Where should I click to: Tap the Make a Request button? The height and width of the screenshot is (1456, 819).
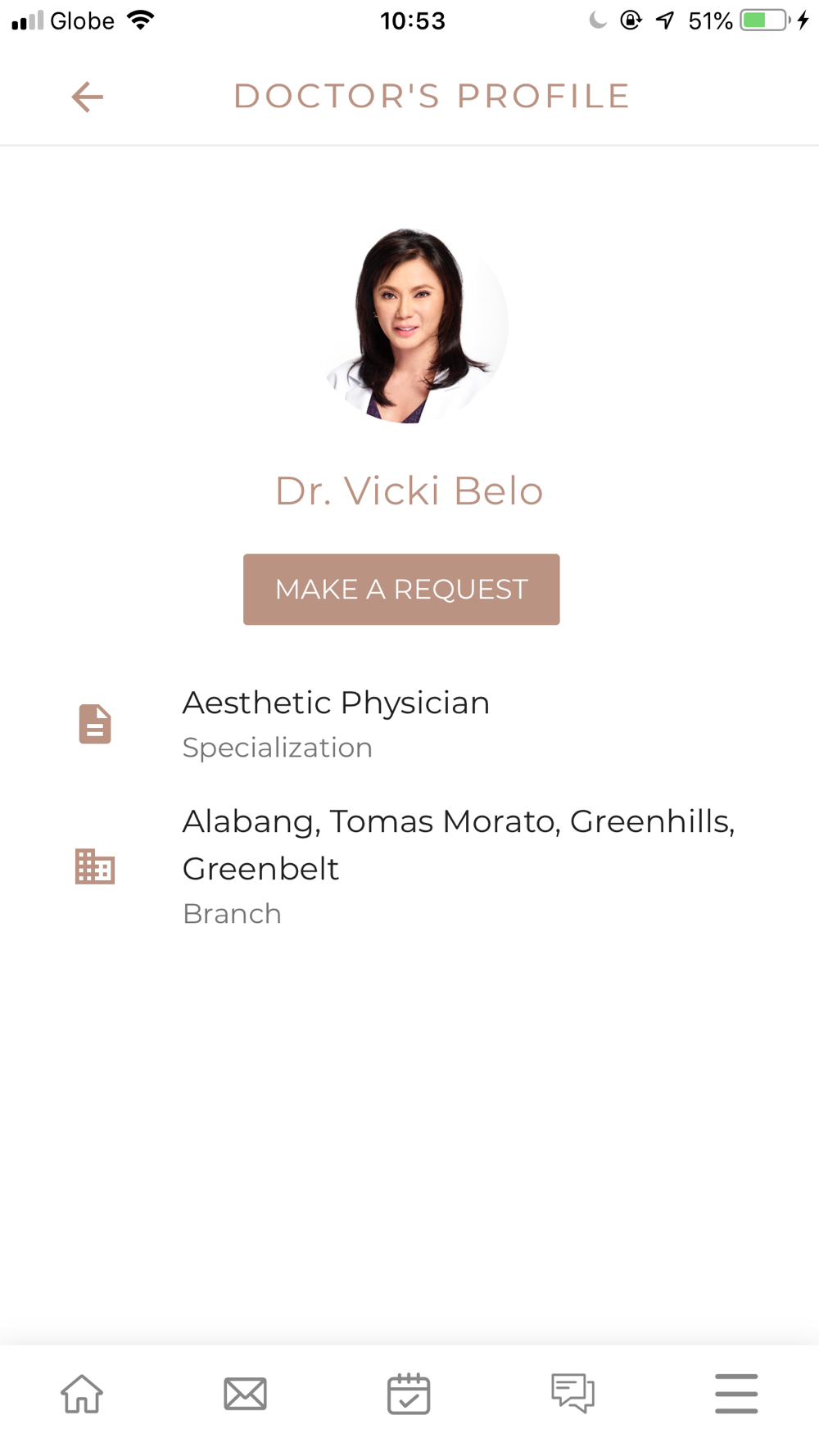(401, 590)
